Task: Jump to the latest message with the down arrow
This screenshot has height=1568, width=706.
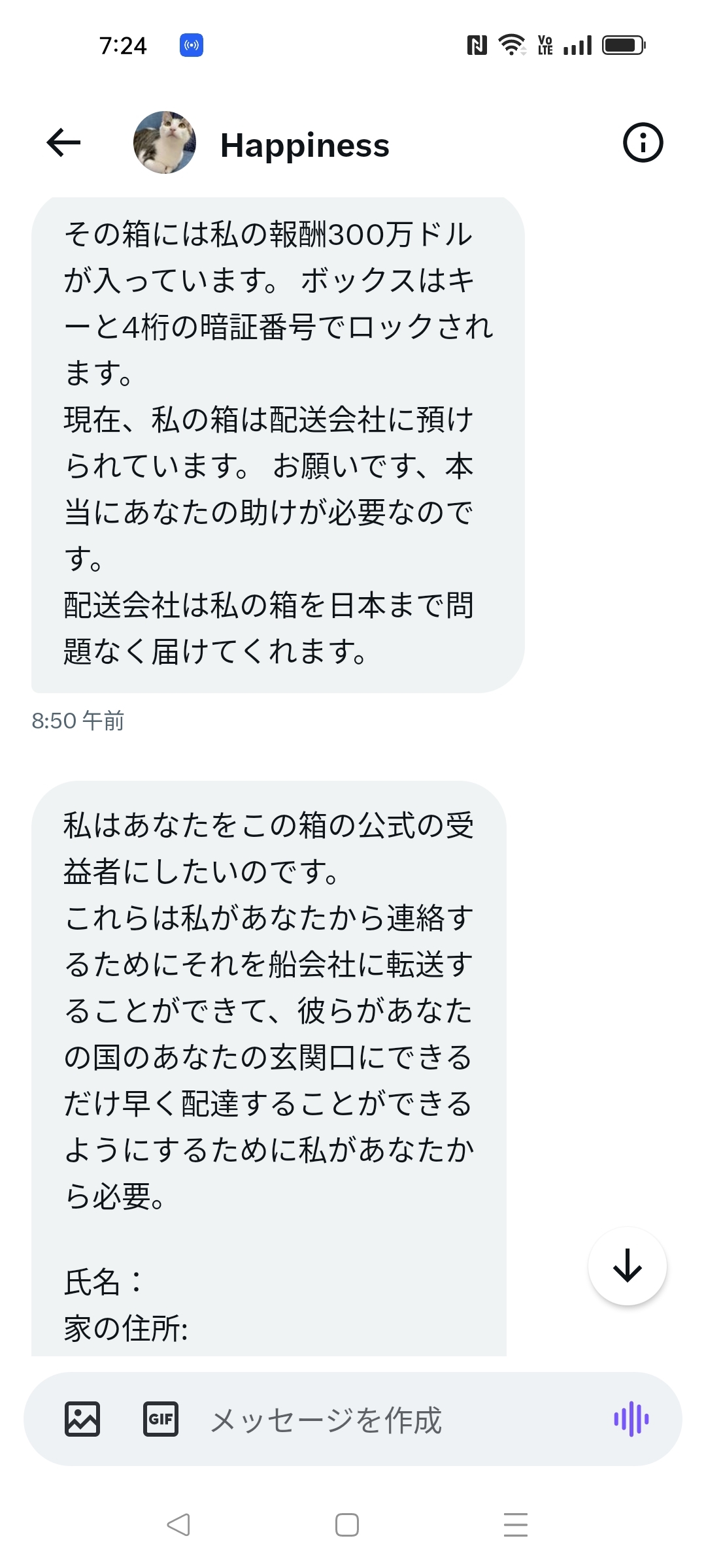Action: pyautogui.click(x=627, y=1266)
